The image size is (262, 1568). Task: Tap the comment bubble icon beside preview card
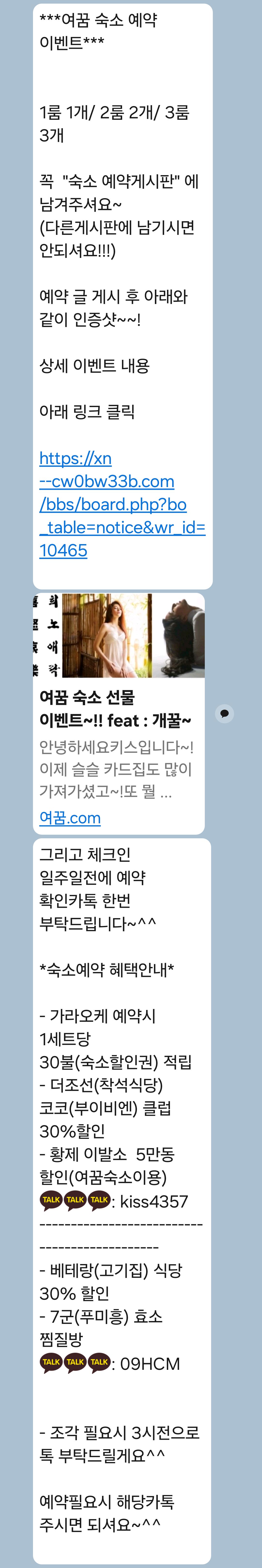224,713
